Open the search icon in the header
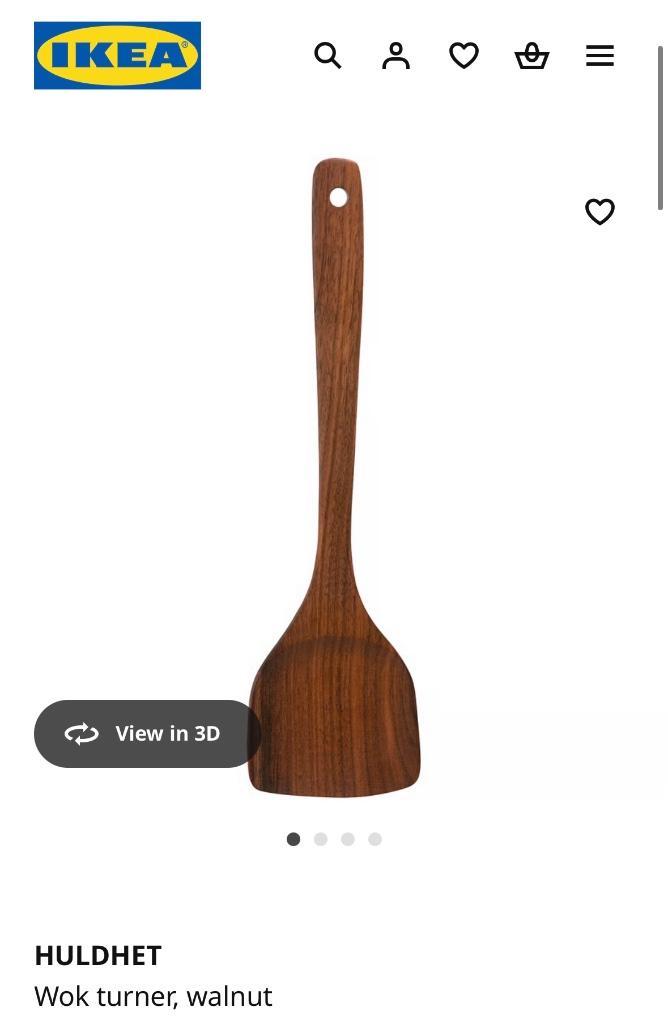The width and height of the screenshot is (668, 1024). point(328,56)
